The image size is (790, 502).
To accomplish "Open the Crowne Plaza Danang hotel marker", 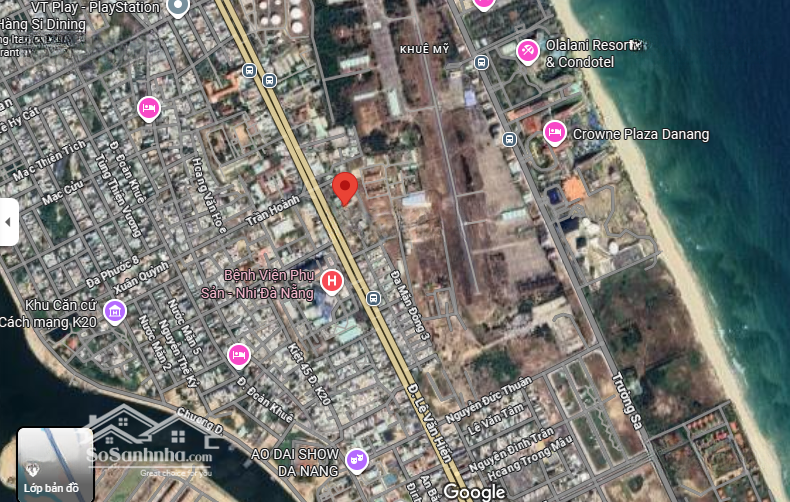I will tap(555, 132).
